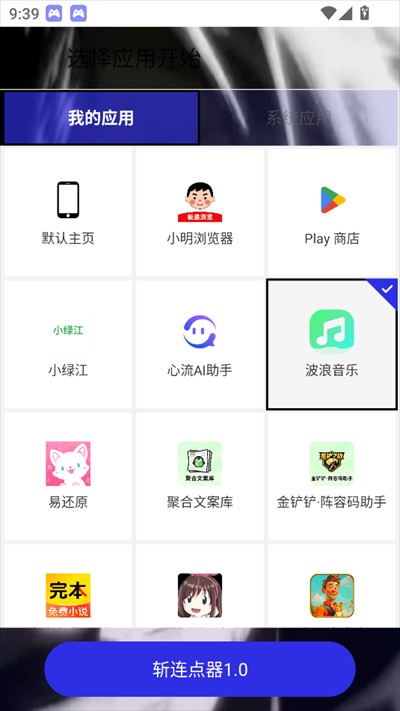Select 小明浏览器 from the grid

(x=200, y=212)
